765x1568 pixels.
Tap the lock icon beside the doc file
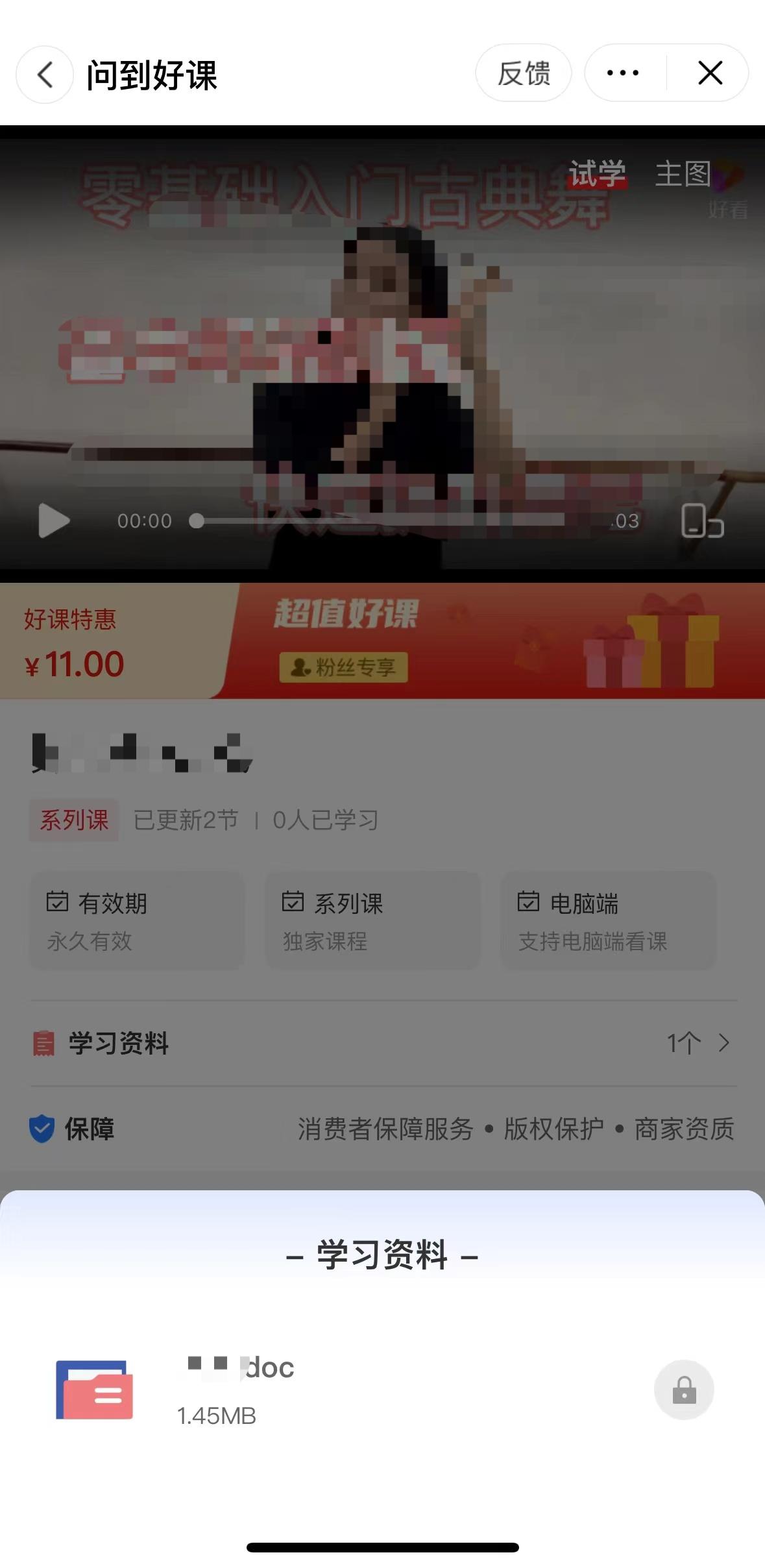point(684,1390)
